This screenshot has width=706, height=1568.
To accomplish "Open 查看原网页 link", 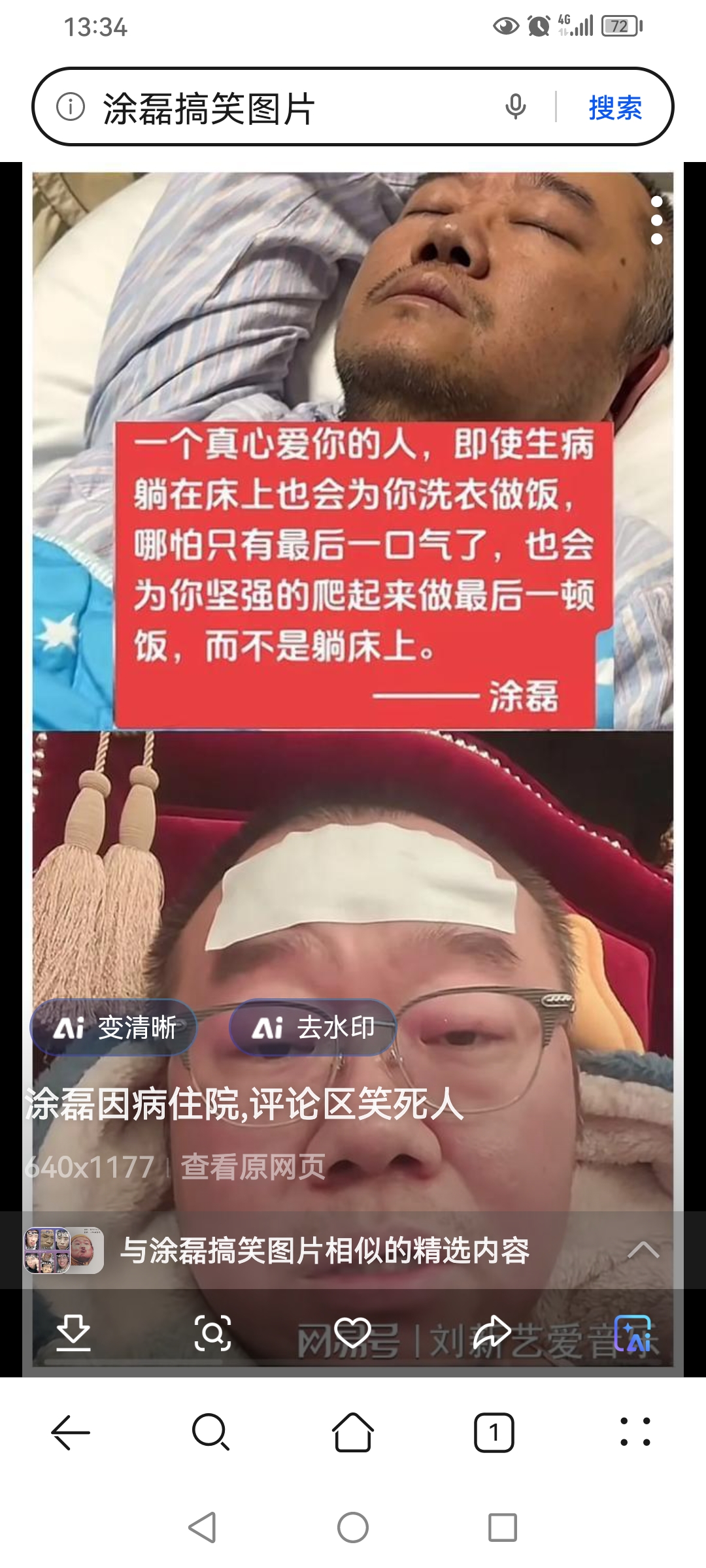I will (253, 1167).
